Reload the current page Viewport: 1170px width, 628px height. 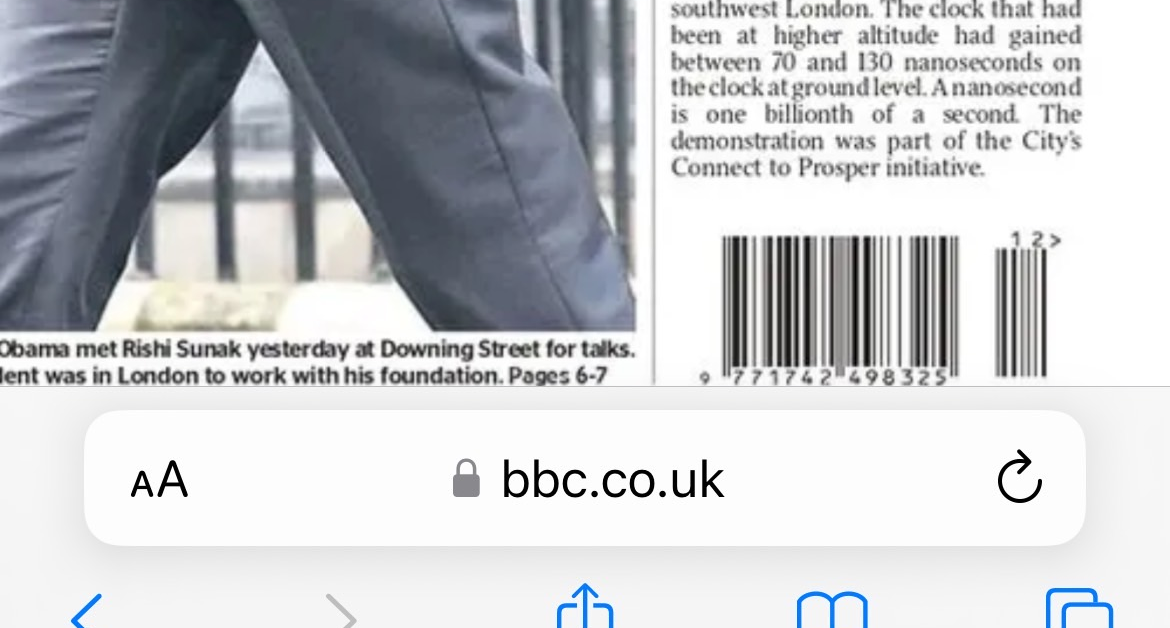pos(1019,479)
